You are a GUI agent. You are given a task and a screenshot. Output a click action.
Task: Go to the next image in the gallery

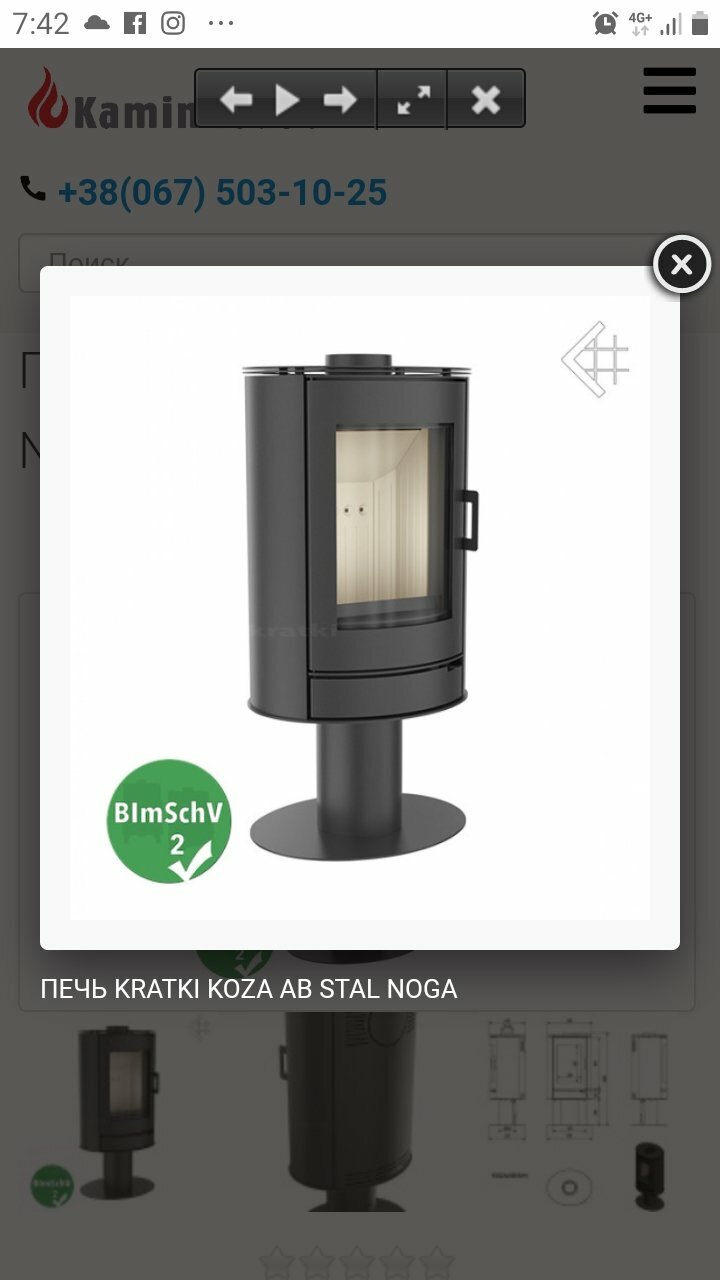[340, 99]
